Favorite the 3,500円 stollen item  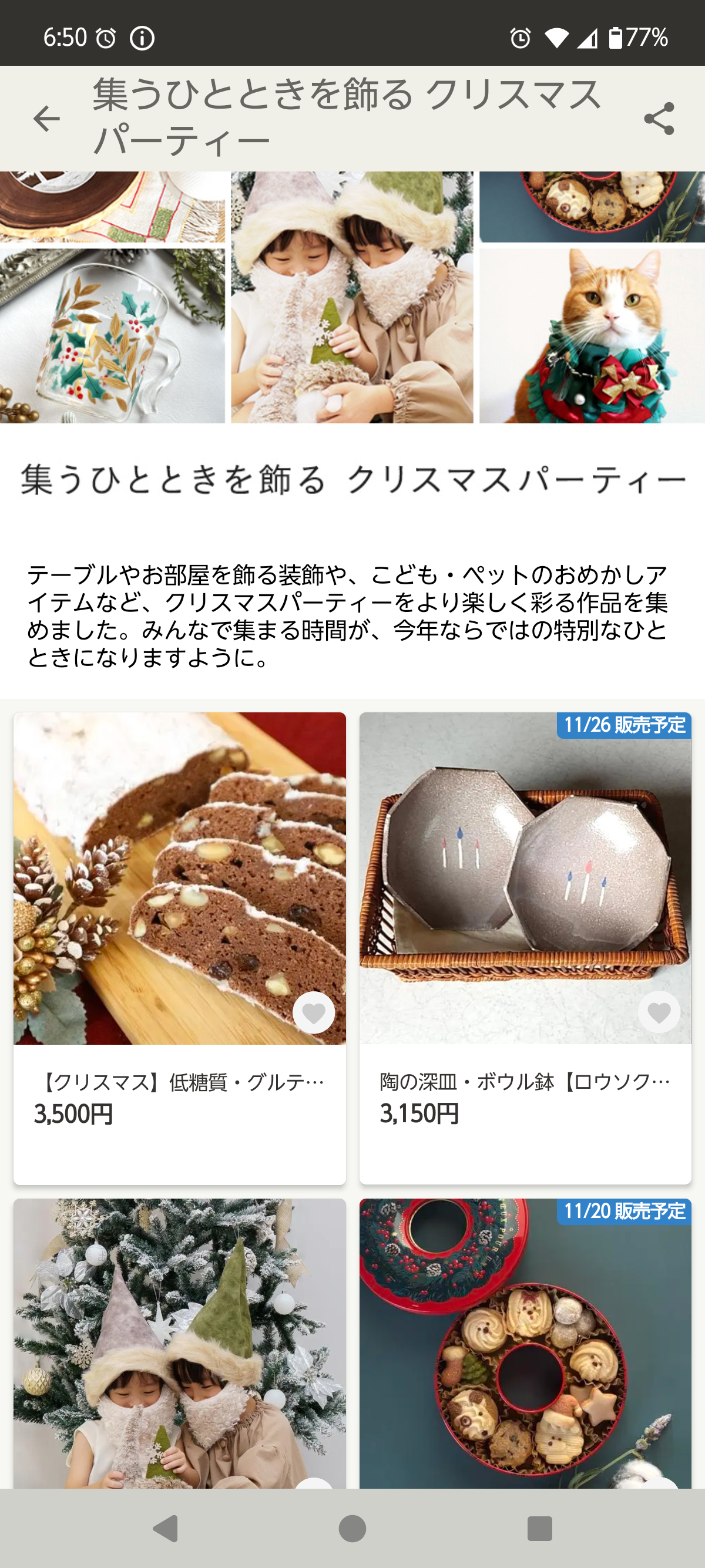point(314,1012)
